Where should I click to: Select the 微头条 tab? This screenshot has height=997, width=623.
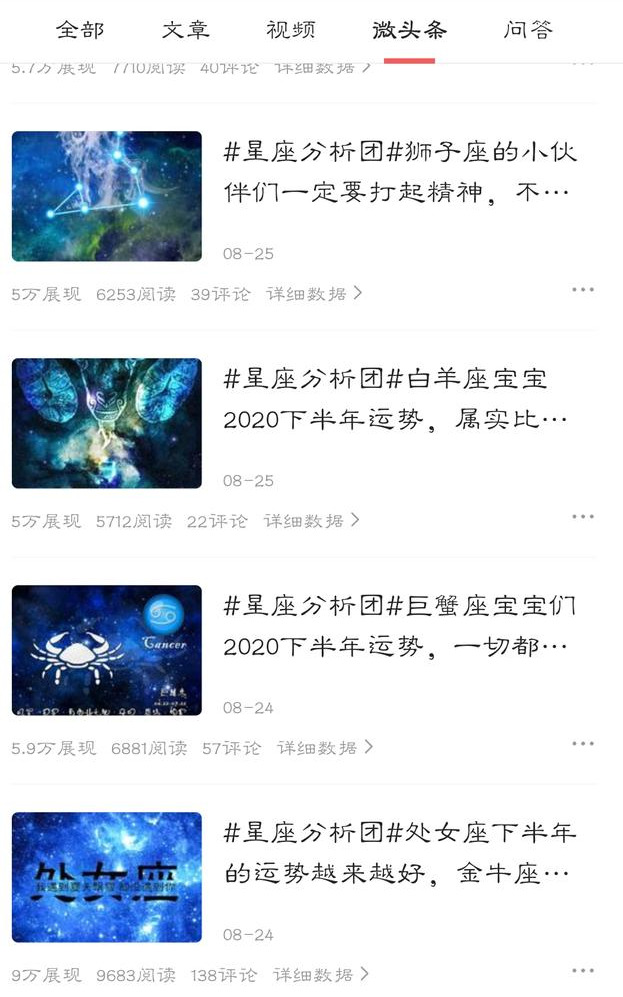click(409, 30)
